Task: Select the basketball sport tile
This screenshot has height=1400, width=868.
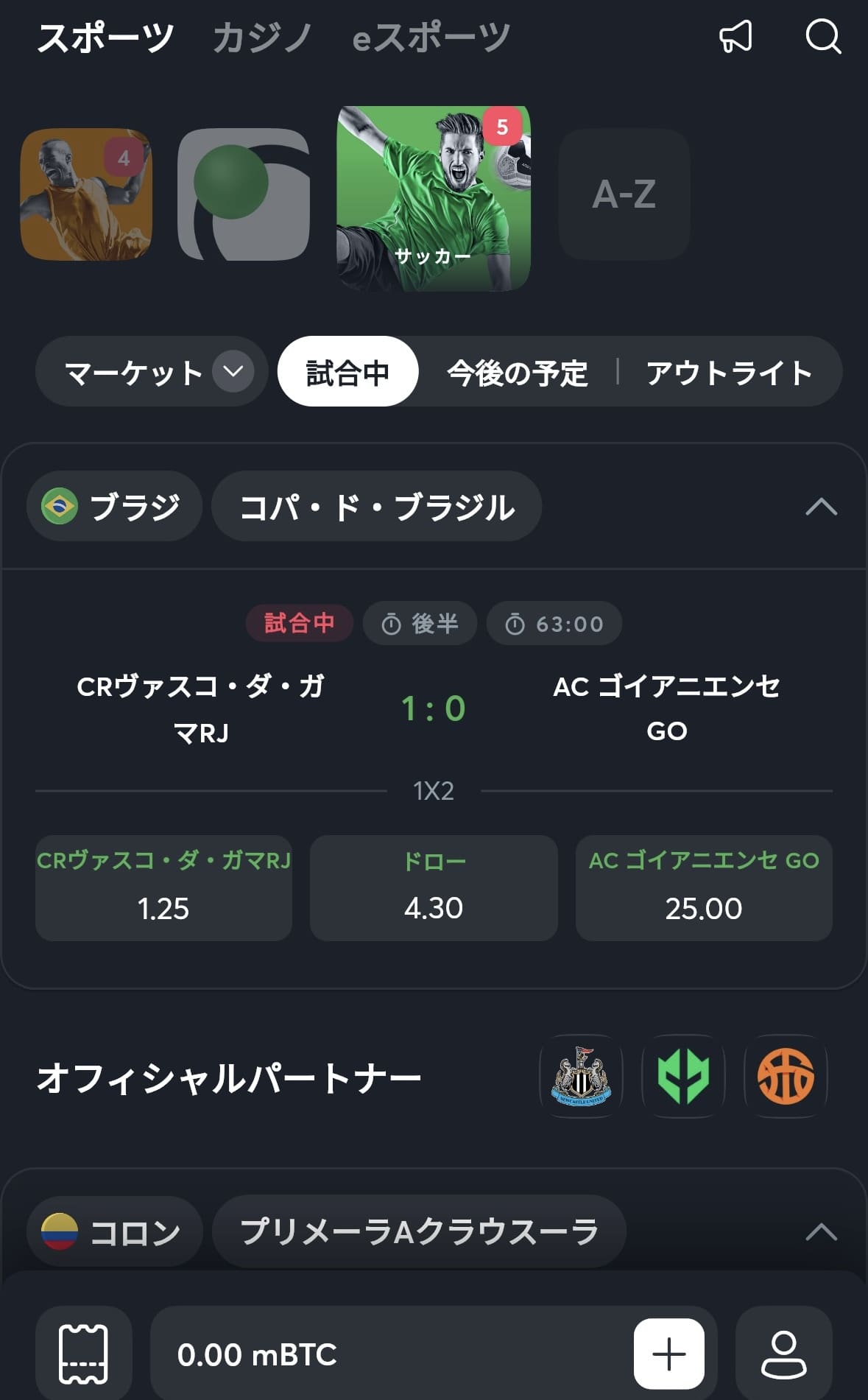Action: pos(86,194)
